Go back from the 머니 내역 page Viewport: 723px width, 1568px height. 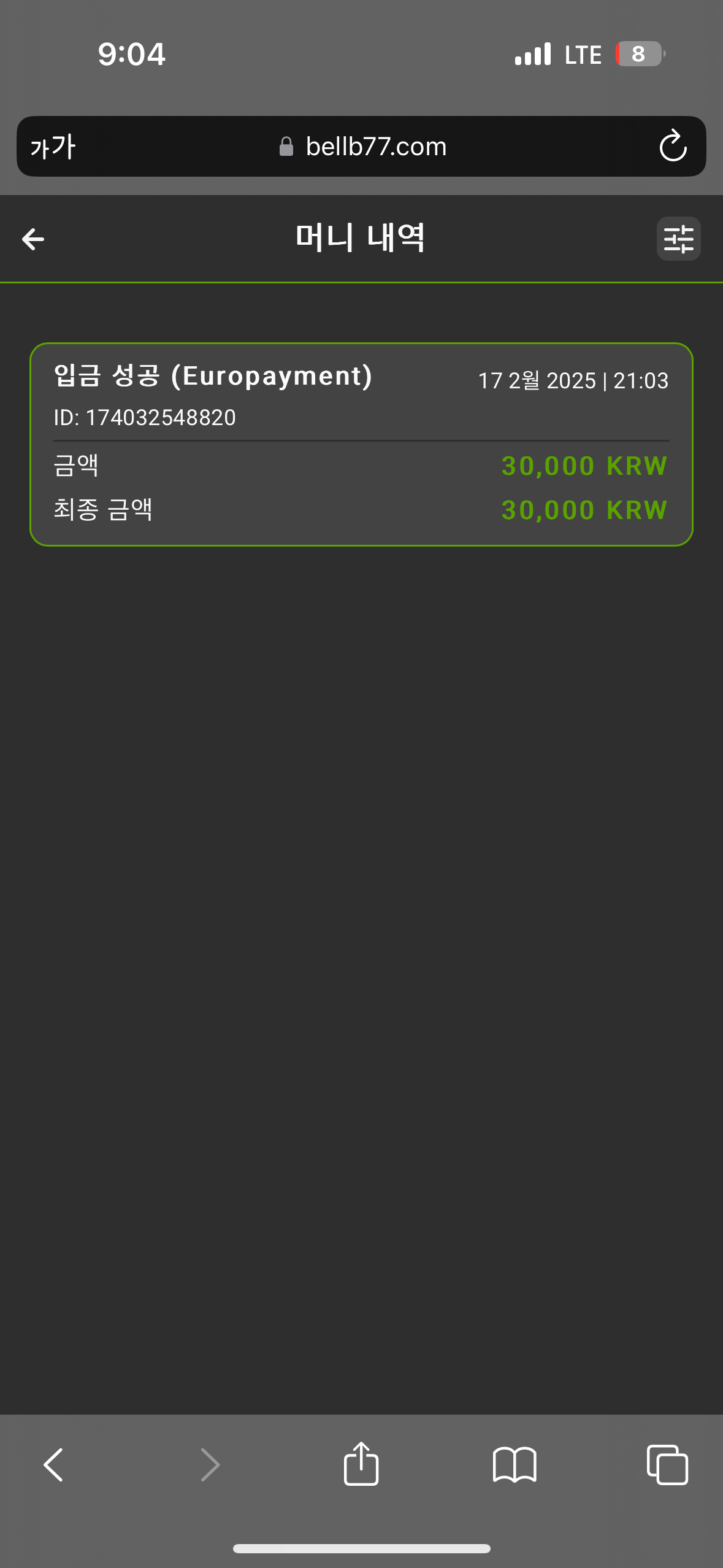point(33,239)
